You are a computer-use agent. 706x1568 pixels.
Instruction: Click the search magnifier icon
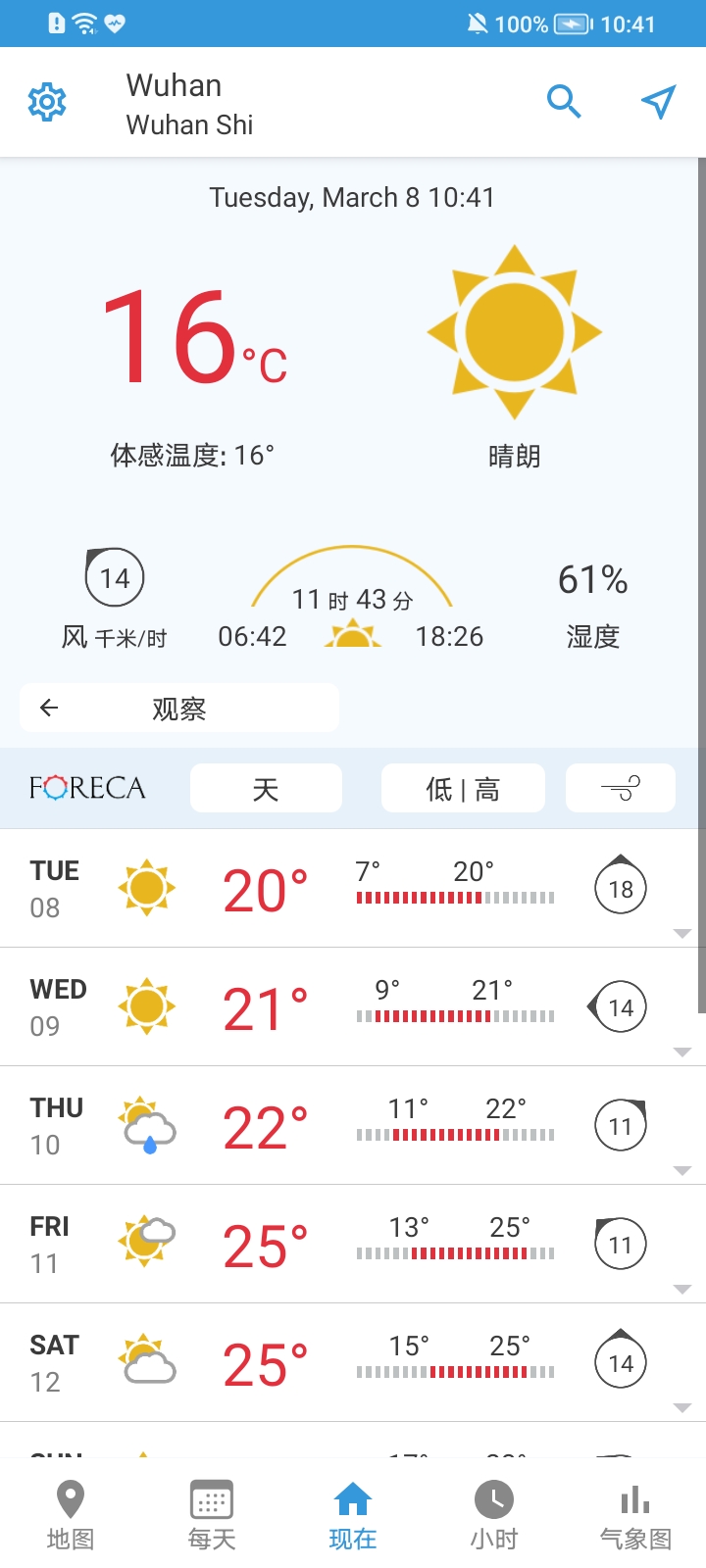(564, 101)
